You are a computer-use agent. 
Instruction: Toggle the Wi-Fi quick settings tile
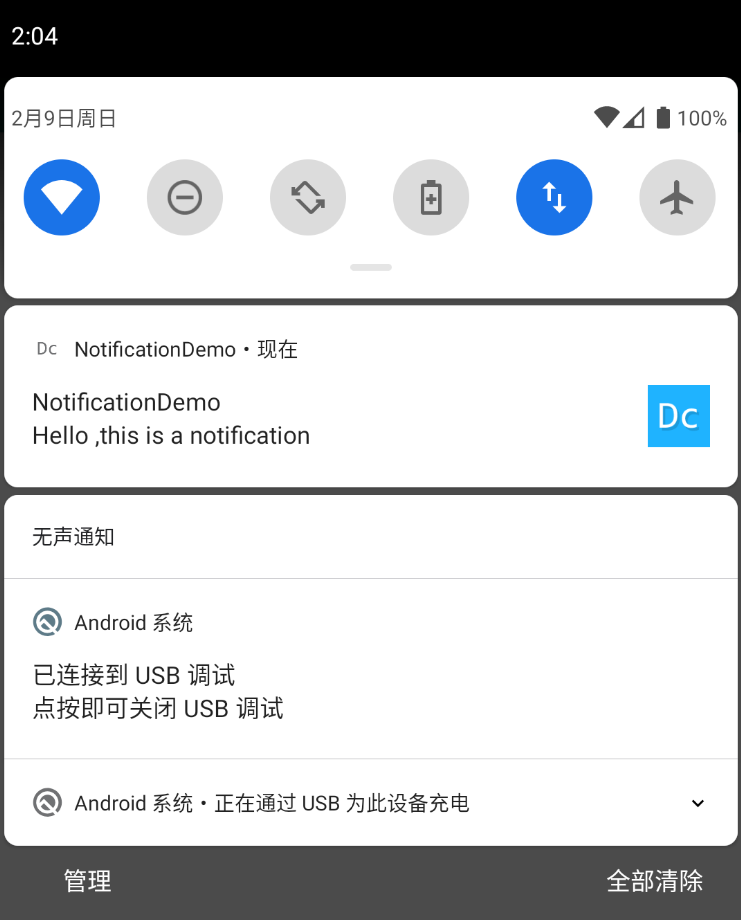[x=61, y=197]
